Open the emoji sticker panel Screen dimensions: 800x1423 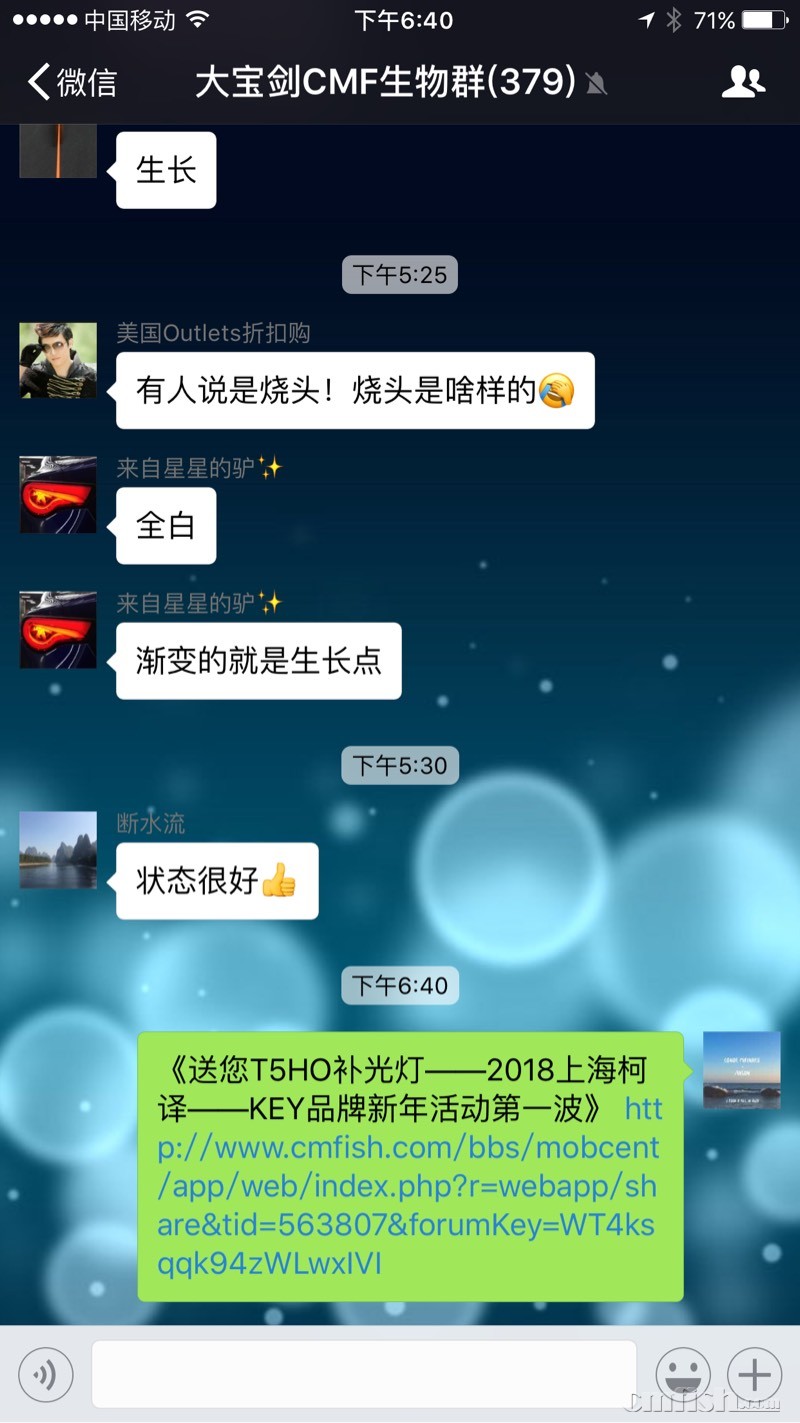(683, 1375)
